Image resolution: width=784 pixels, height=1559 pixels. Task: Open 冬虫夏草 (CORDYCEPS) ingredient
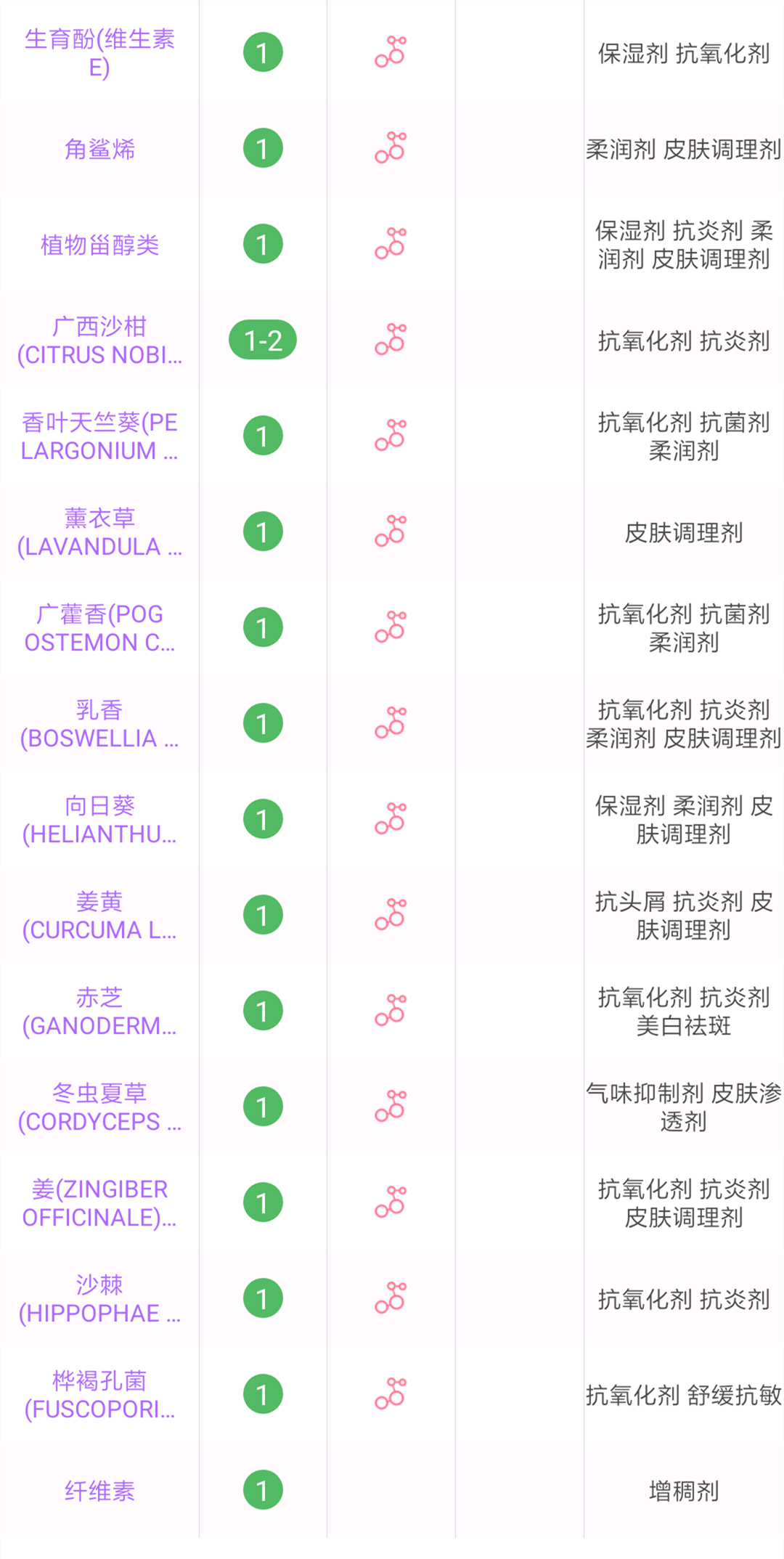pyautogui.click(x=99, y=1107)
